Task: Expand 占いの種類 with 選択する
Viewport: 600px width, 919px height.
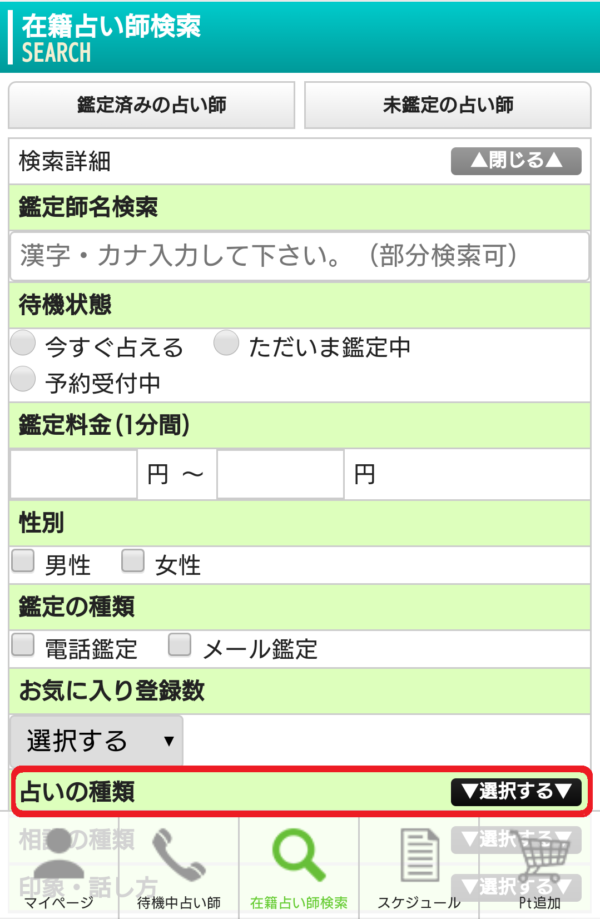Action: pos(515,792)
